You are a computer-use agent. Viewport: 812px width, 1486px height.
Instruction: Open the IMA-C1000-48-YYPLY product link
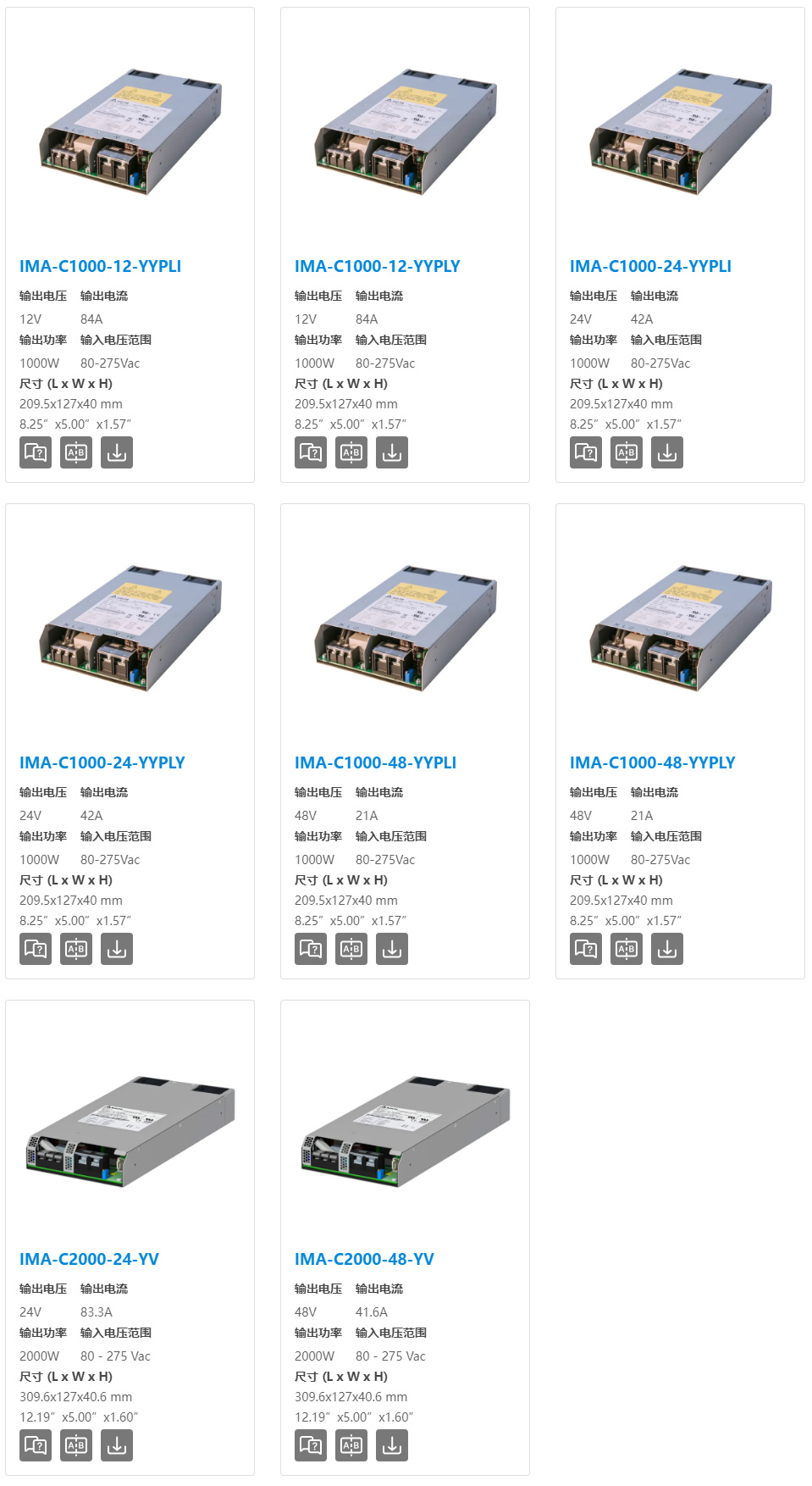pos(652,762)
